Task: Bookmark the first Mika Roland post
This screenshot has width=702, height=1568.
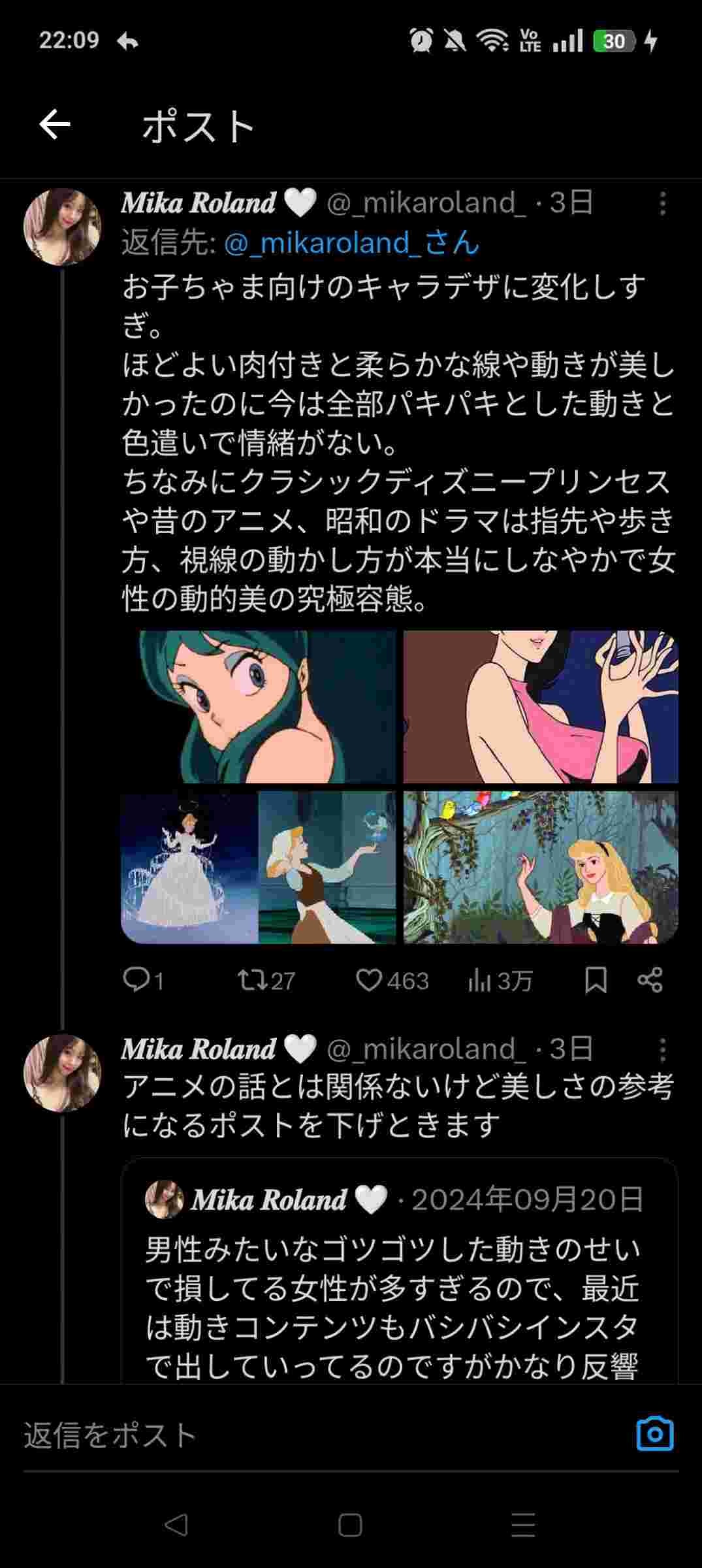Action: [x=596, y=980]
